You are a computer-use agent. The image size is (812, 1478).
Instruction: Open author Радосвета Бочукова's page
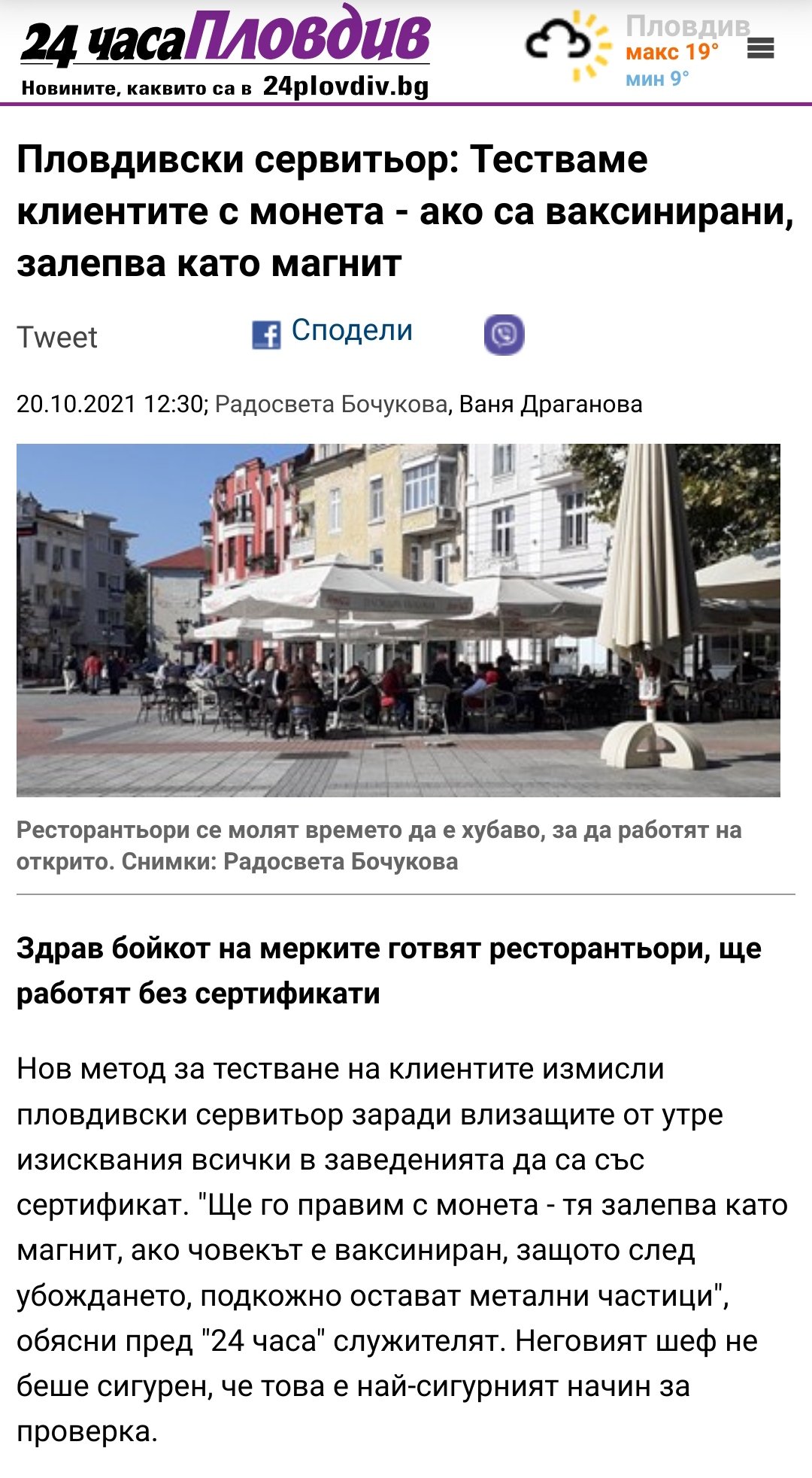click(x=331, y=404)
